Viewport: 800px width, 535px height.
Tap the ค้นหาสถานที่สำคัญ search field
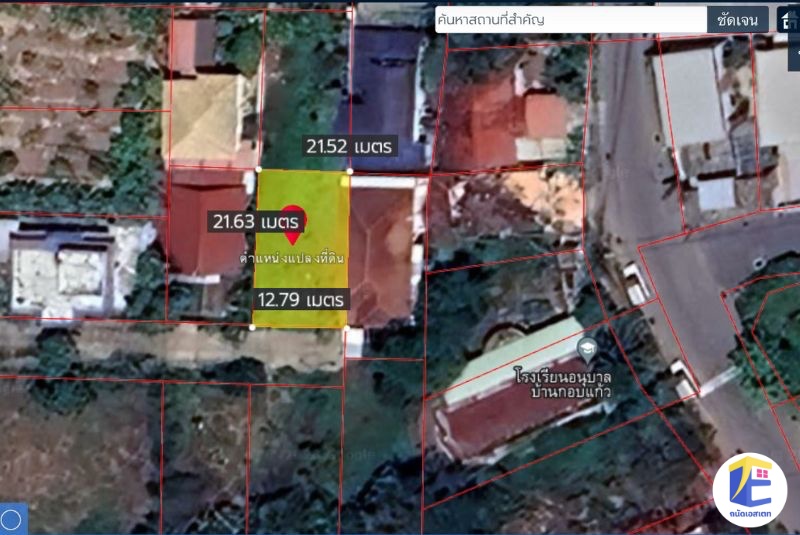570,20
